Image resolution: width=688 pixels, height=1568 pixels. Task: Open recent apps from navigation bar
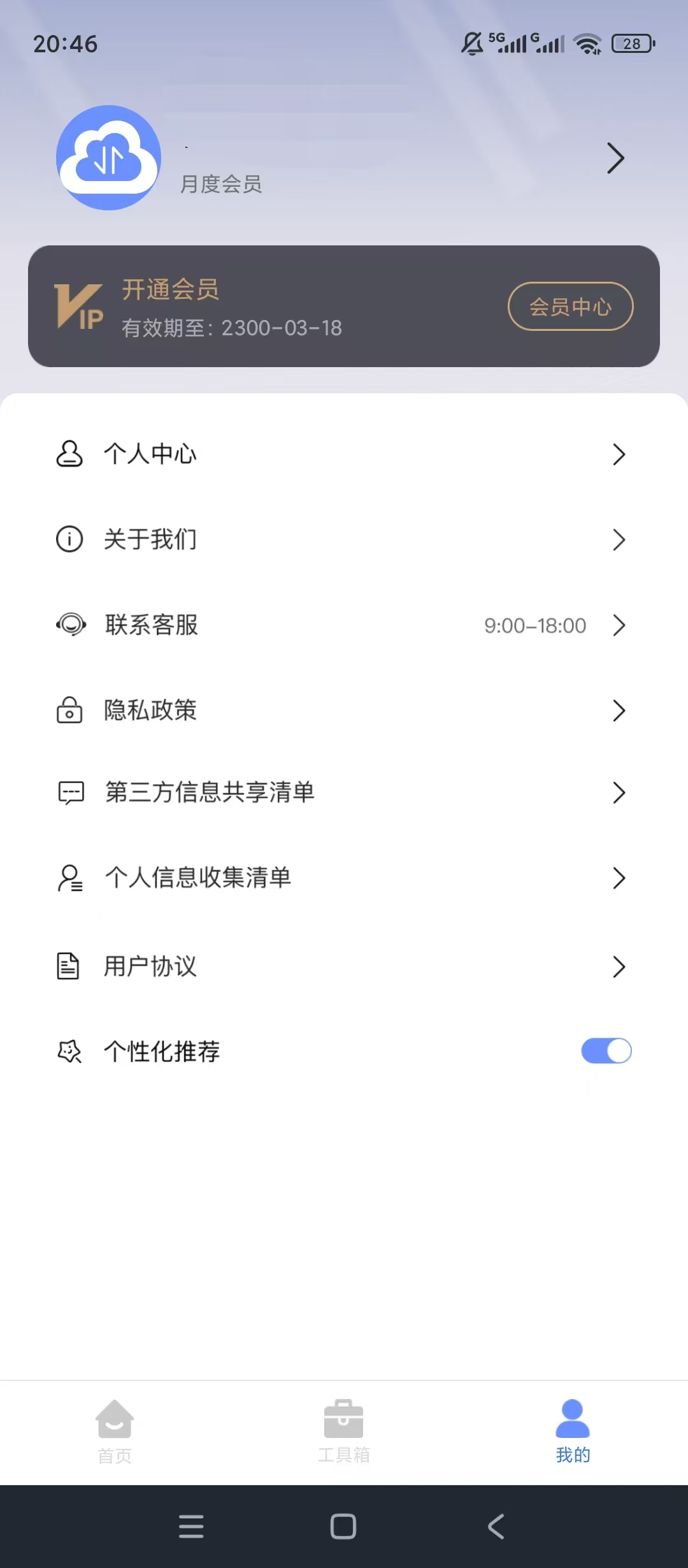click(191, 1527)
